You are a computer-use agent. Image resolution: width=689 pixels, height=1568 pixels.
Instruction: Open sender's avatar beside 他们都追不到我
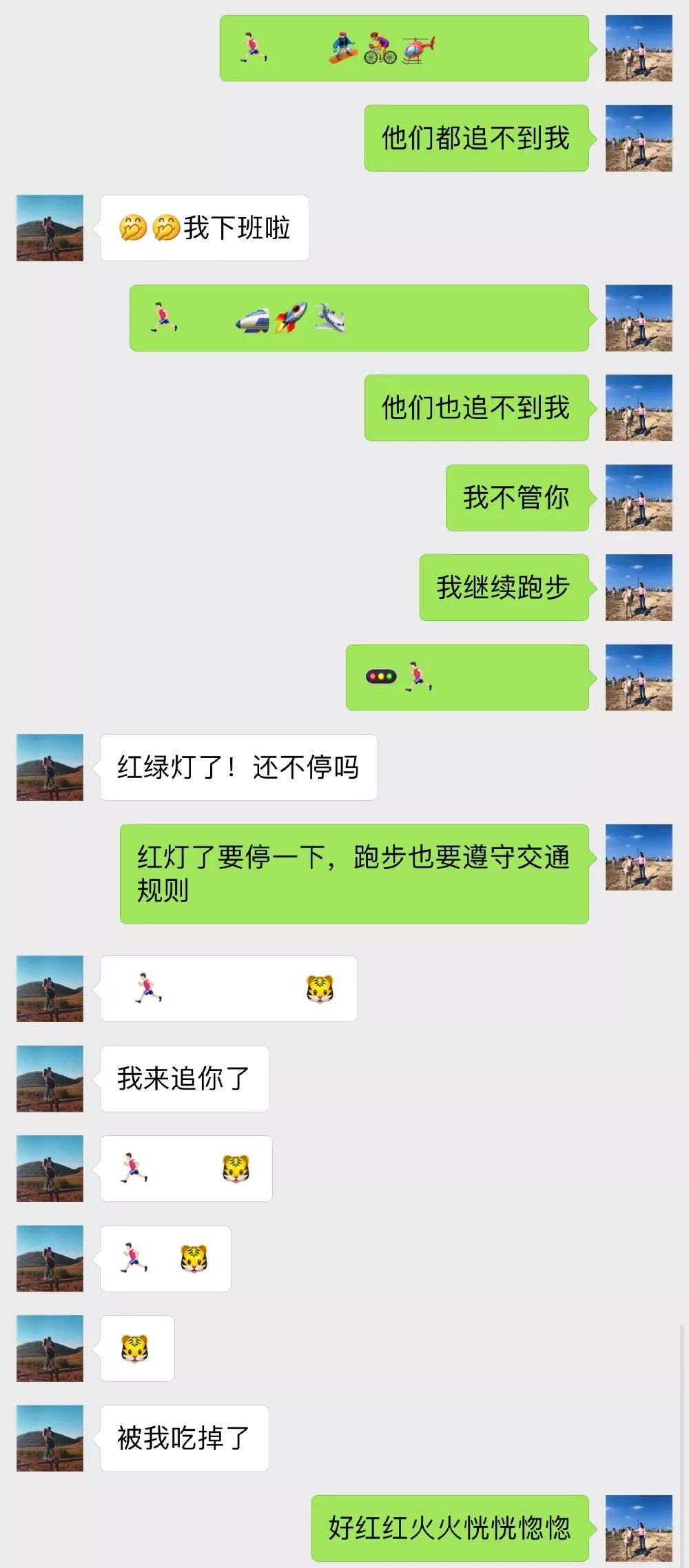click(639, 138)
